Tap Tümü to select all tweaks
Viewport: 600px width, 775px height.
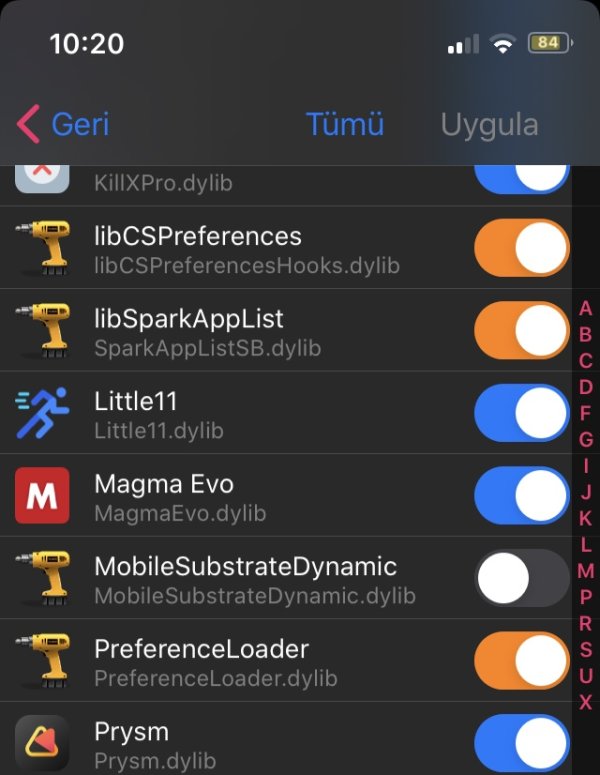(x=345, y=125)
